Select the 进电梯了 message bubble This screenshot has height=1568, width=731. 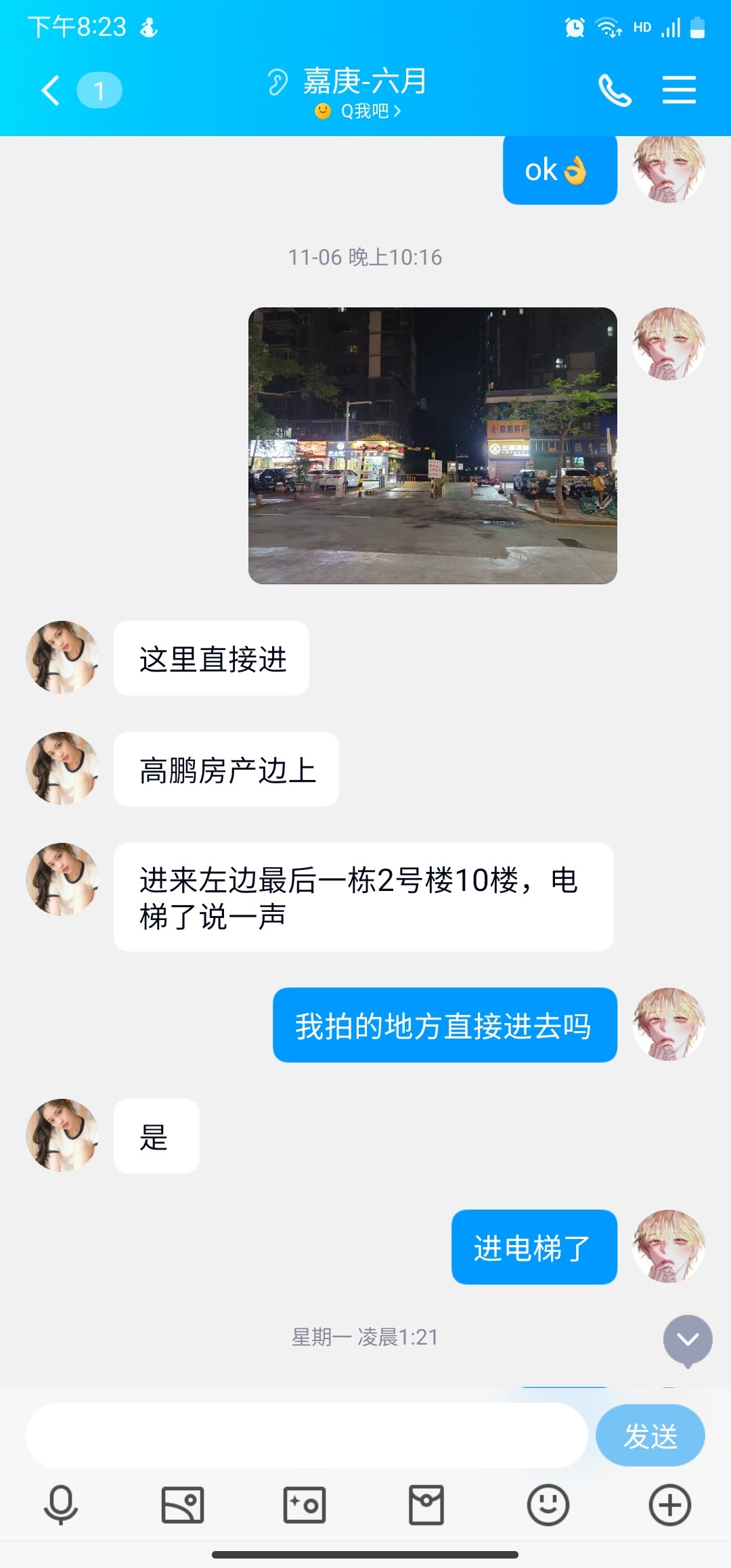point(534,1248)
